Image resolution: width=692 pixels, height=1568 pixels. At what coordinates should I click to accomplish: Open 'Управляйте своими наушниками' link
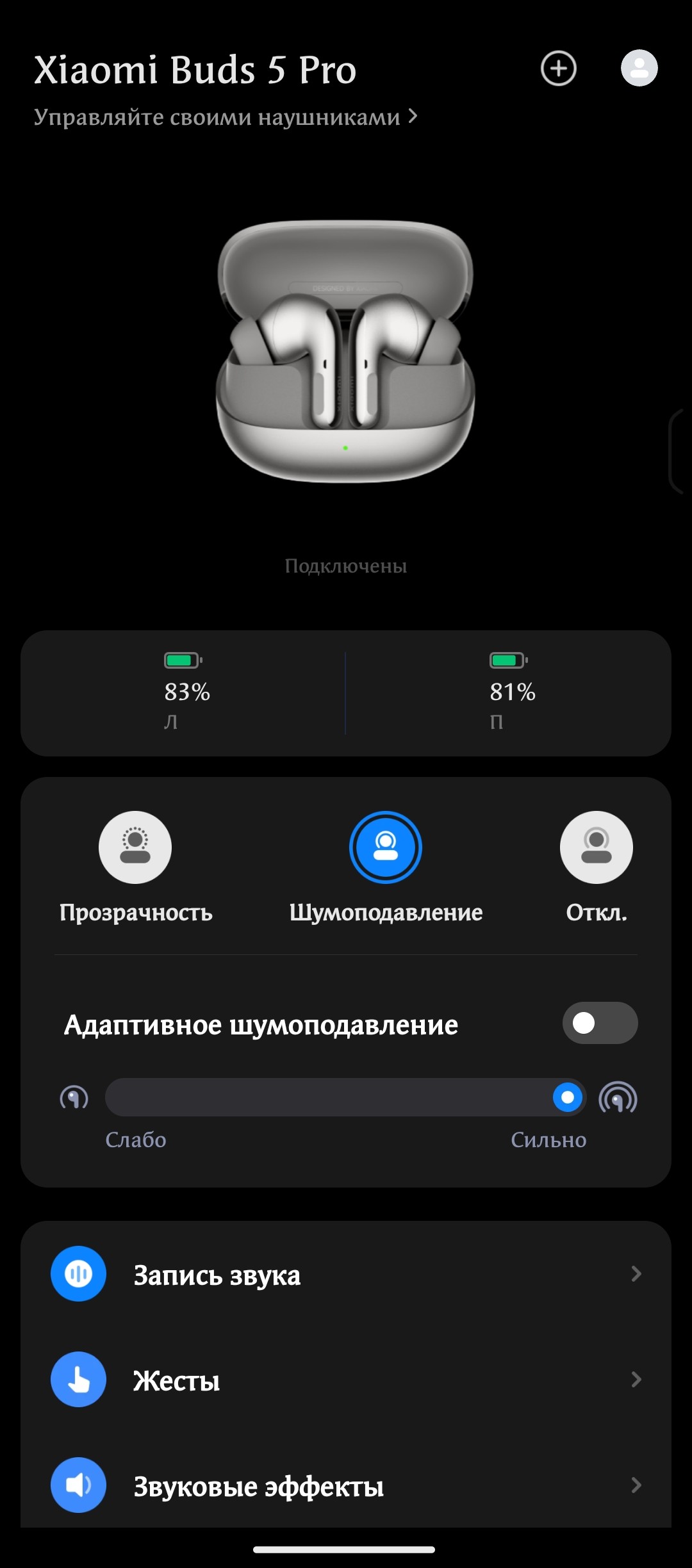coord(226,117)
